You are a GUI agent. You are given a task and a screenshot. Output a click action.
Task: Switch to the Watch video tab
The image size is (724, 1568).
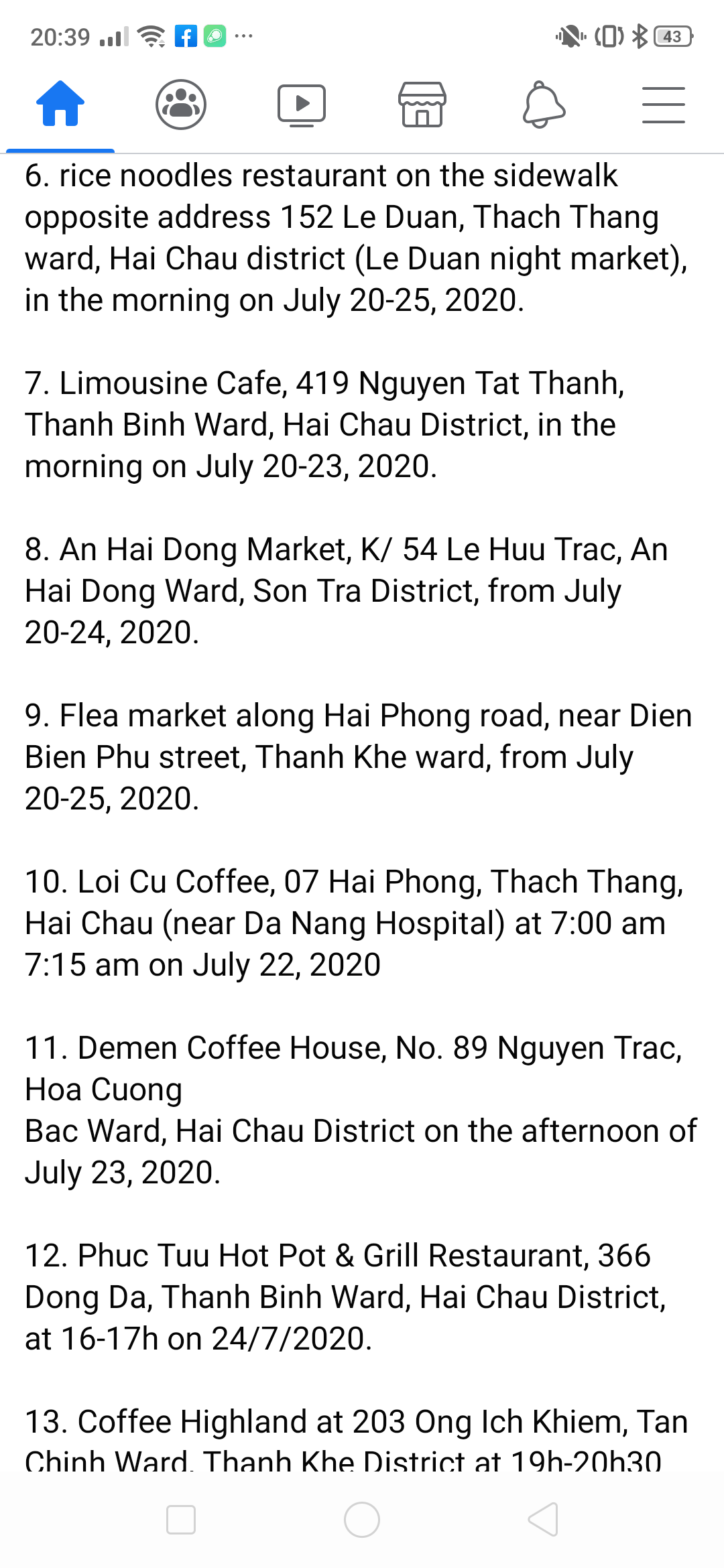click(302, 105)
